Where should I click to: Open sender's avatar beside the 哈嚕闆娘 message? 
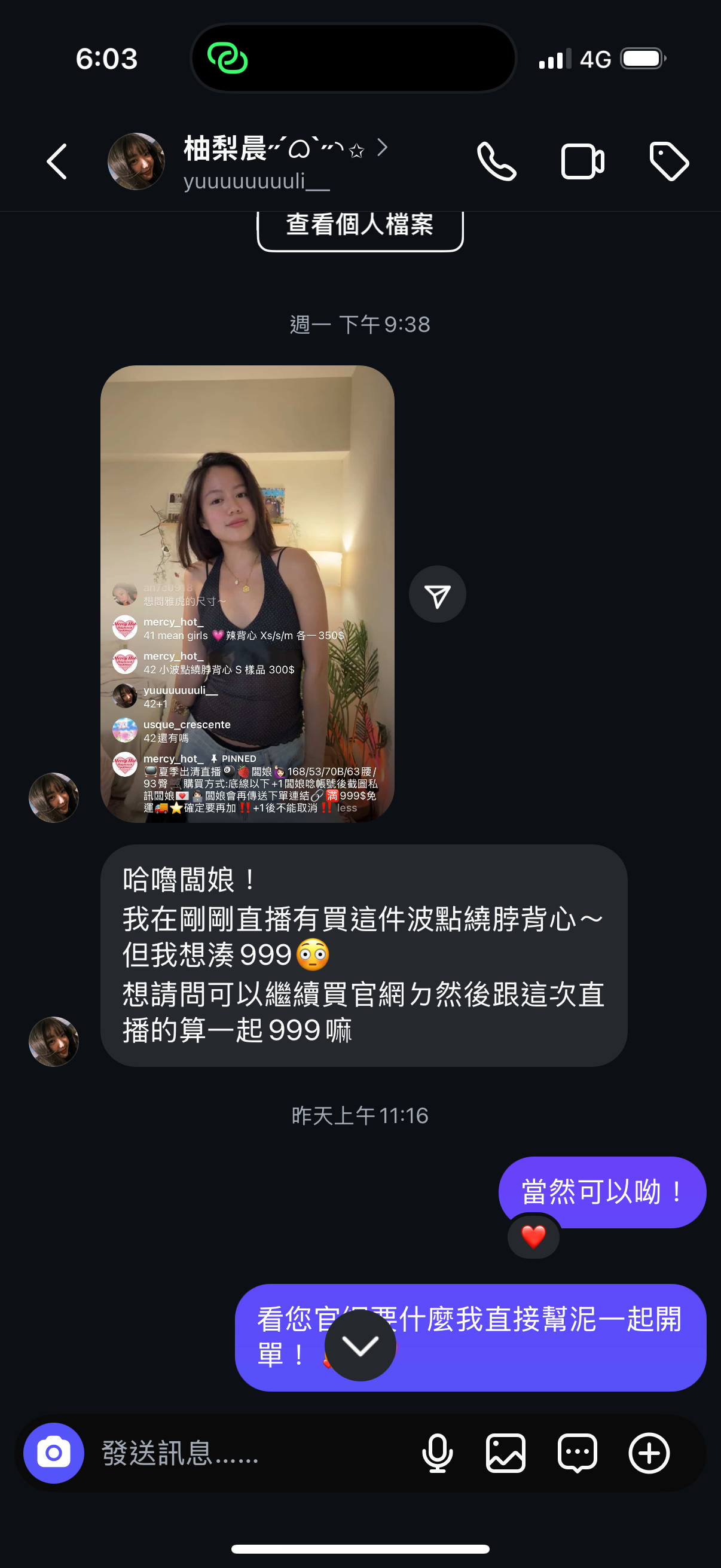coord(54,1042)
